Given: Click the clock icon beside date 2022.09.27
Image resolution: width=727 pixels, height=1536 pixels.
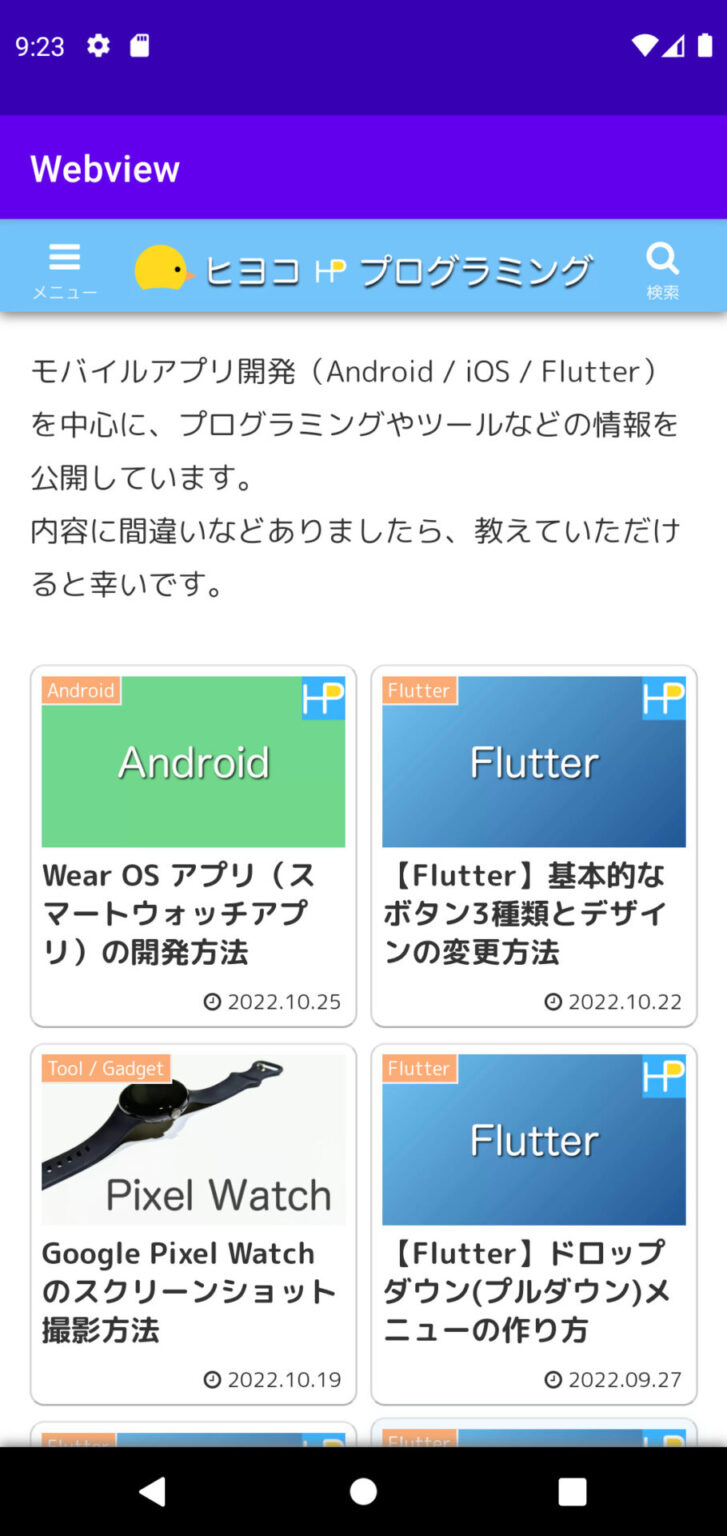Looking at the screenshot, I should 555,1379.
